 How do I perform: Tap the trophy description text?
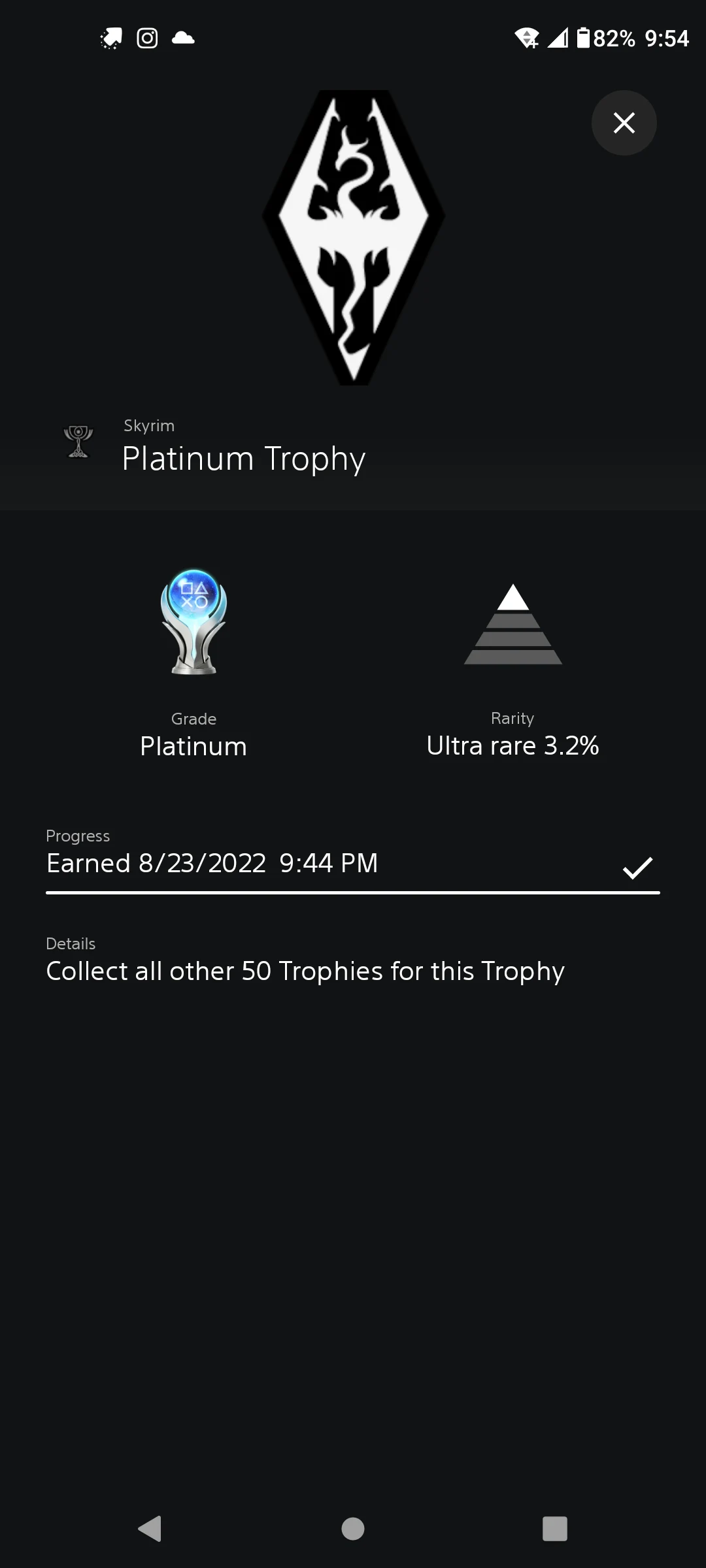305,971
